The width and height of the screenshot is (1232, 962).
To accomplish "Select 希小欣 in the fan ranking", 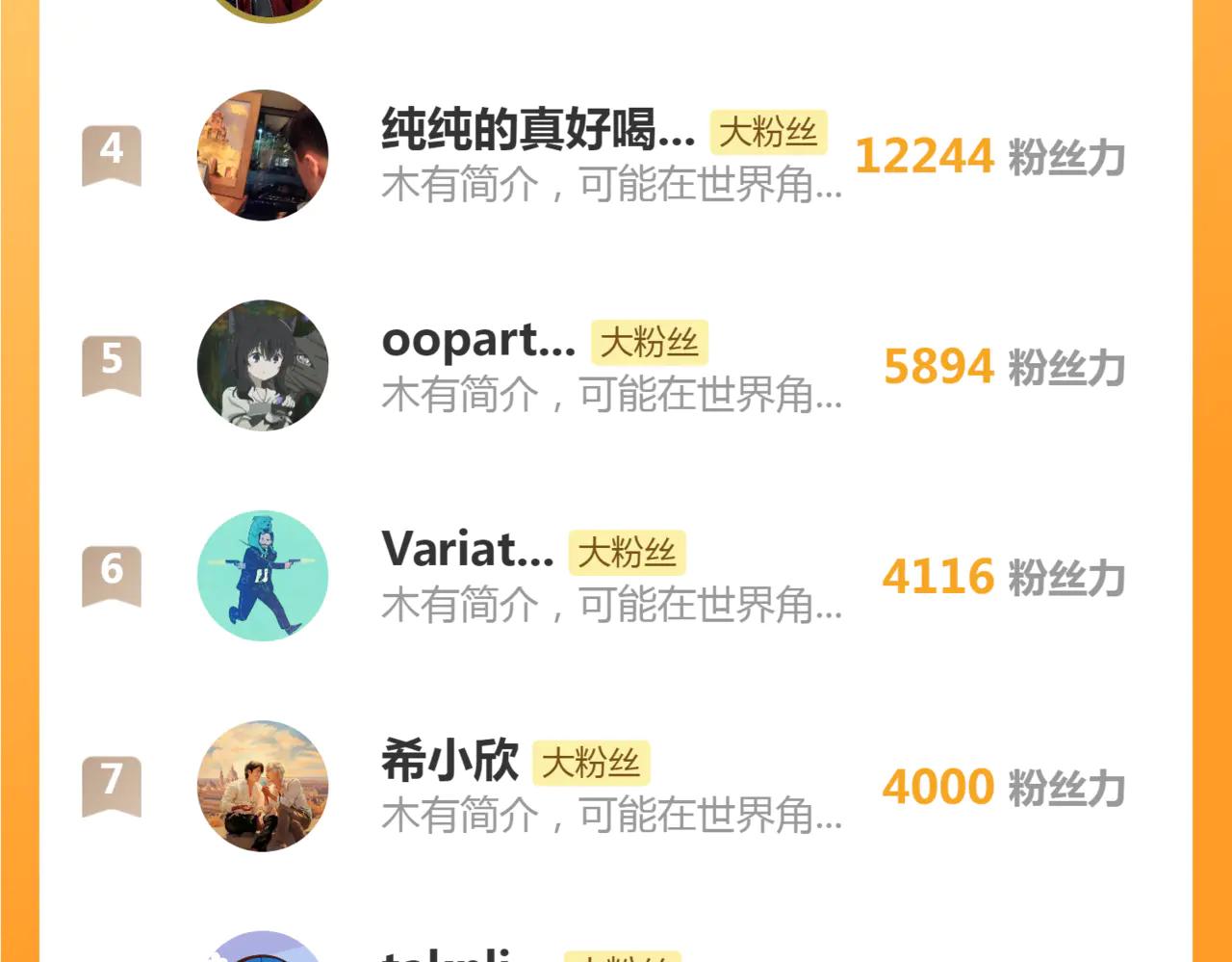I will pyautogui.click(x=449, y=761).
